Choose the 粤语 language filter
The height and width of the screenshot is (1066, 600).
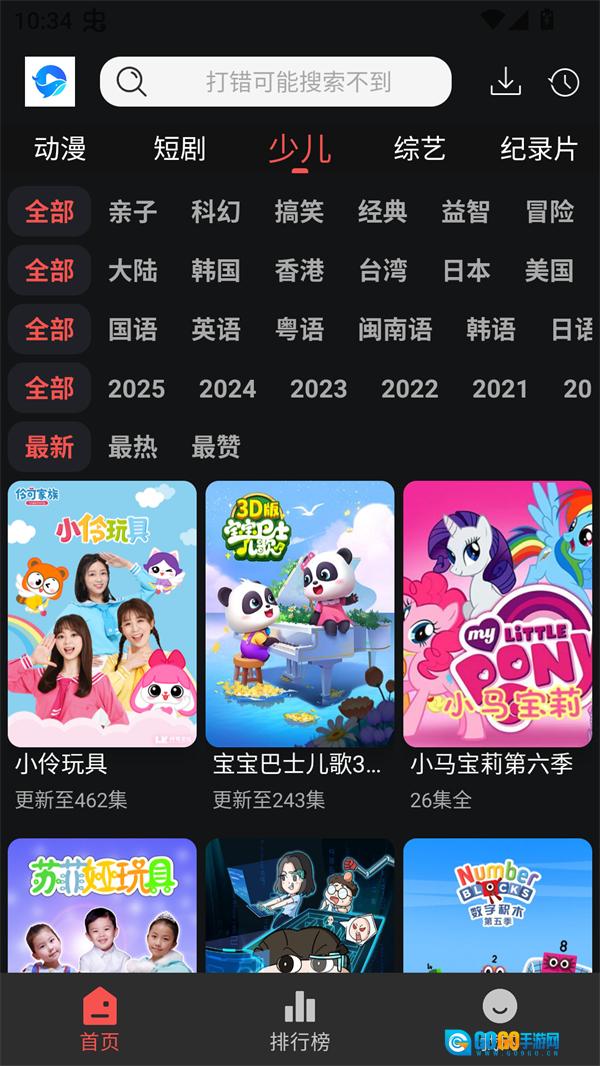[x=299, y=329]
